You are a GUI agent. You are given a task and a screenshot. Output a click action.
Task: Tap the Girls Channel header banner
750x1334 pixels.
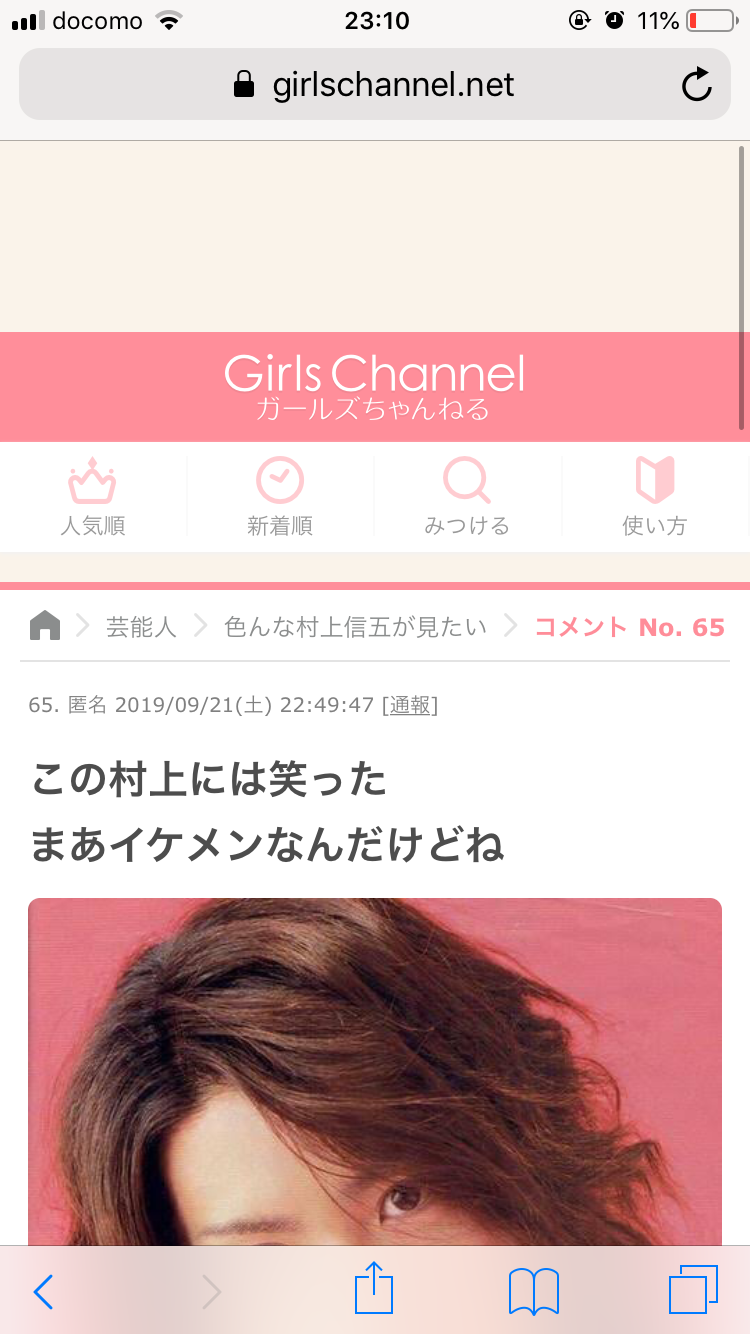coord(375,387)
